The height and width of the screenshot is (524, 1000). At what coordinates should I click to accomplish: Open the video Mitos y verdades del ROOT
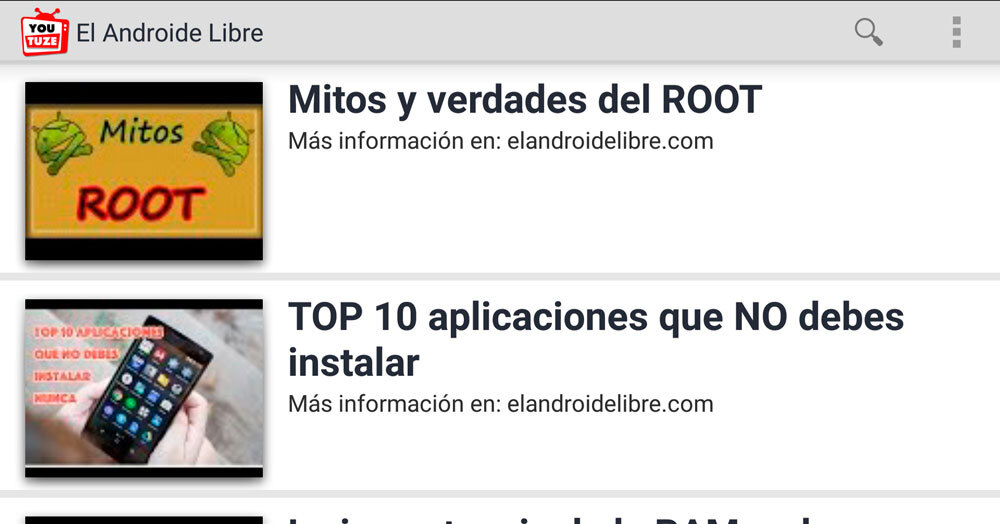click(x=525, y=100)
